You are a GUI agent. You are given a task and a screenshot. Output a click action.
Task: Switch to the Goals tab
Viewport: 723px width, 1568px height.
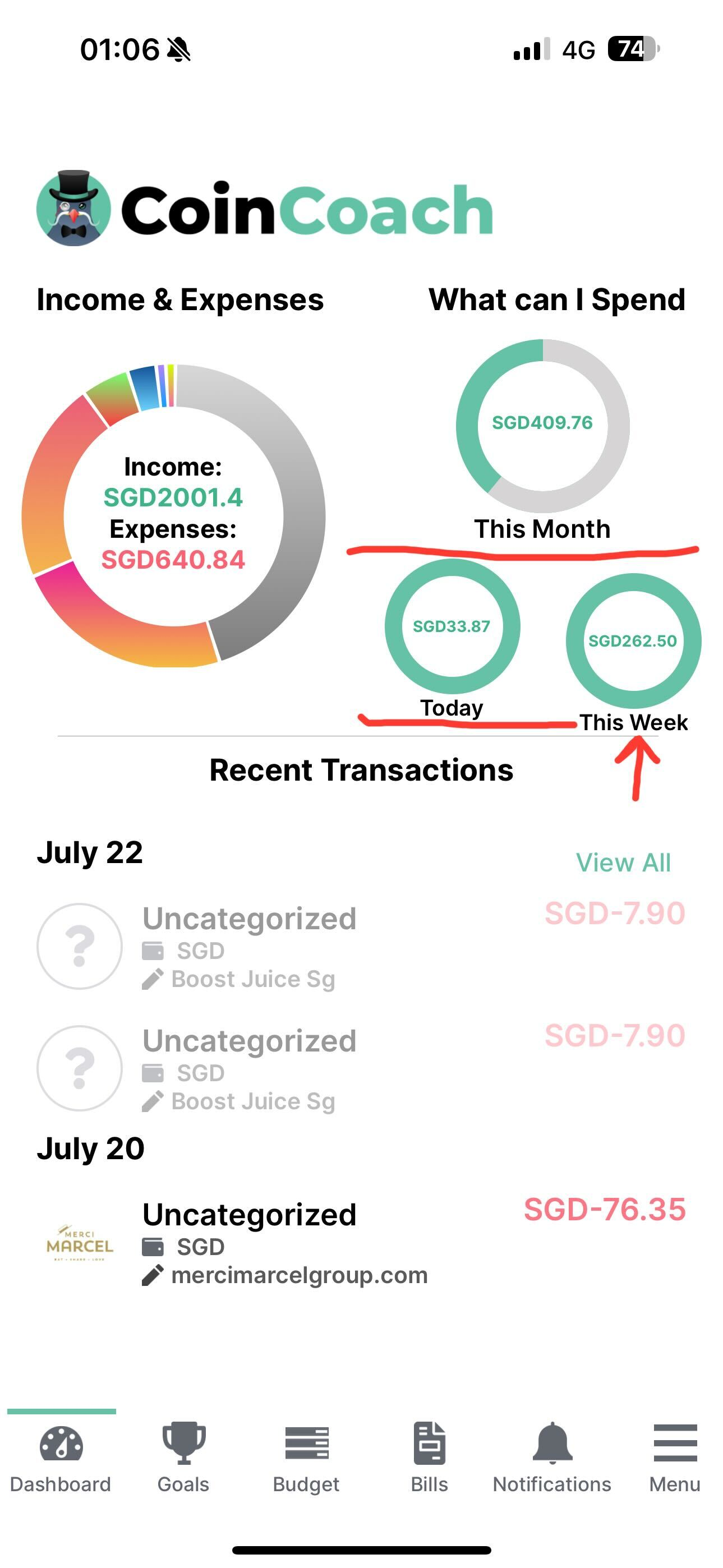click(183, 1457)
